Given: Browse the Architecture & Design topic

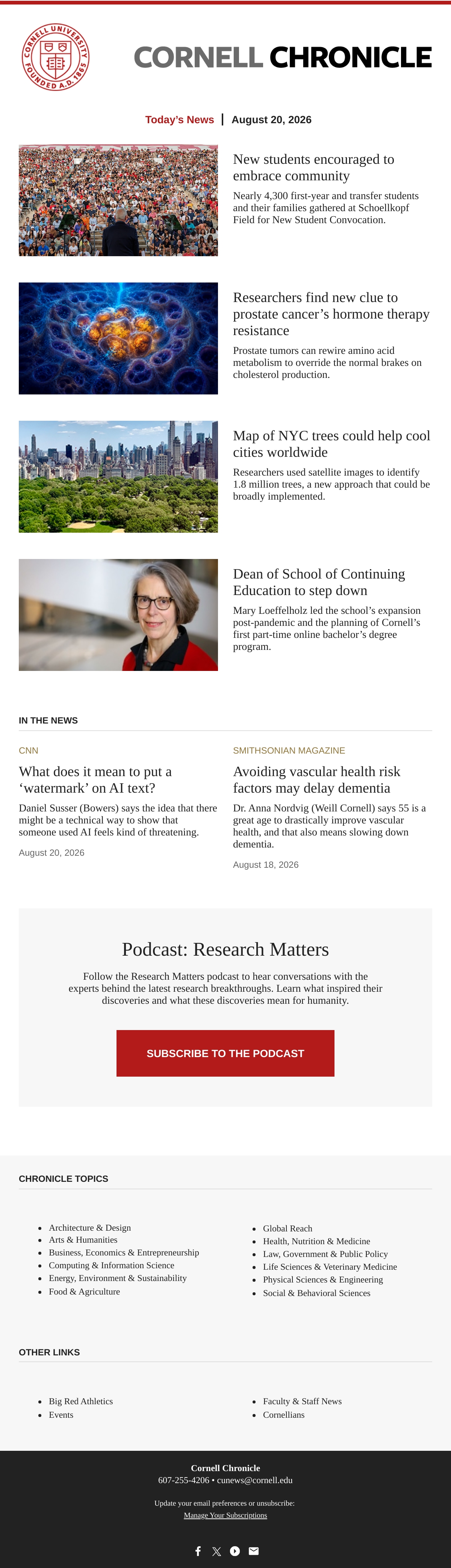Looking at the screenshot, I should click(90, 1228).
